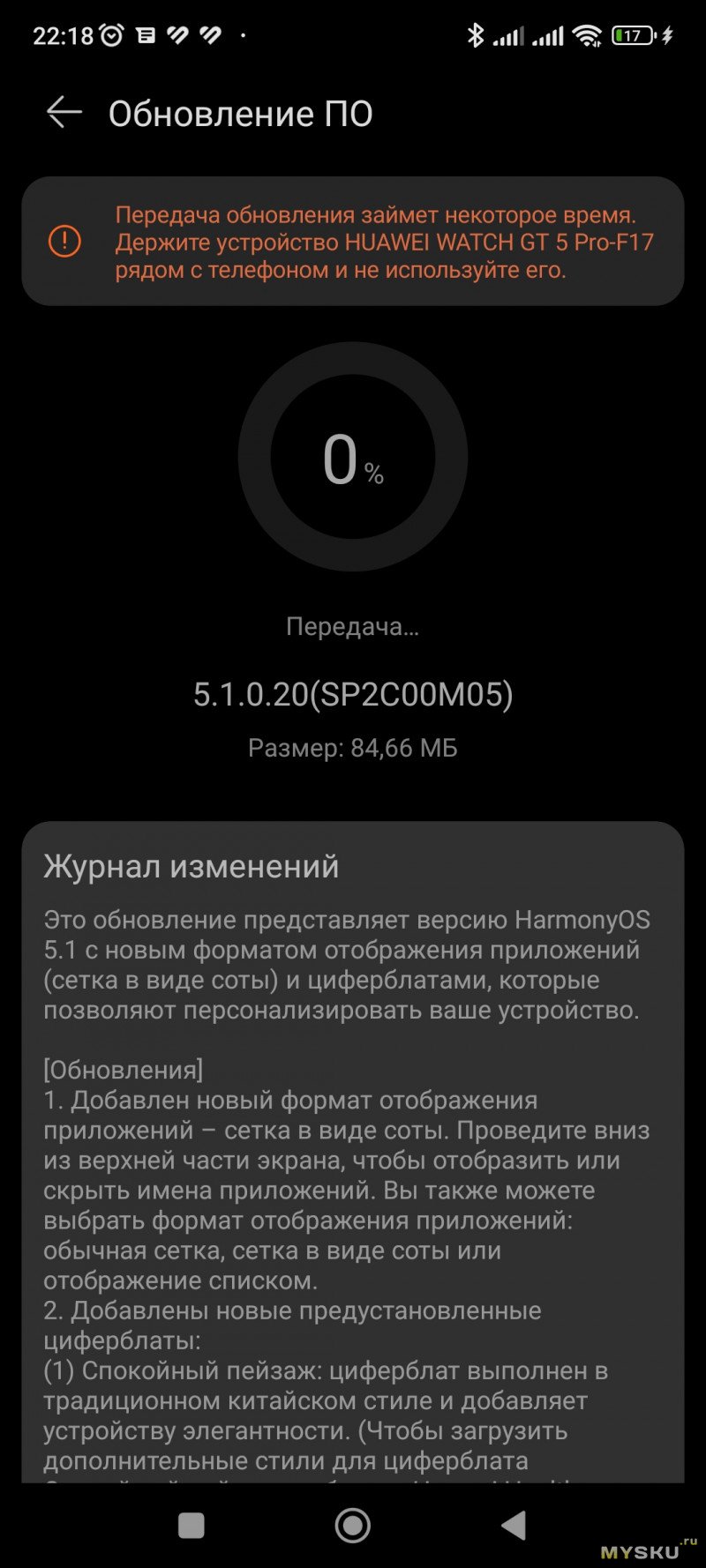Open recent apps with the square button
The width and height of the screenshot is (706, 1568).
pos(191,1525)
